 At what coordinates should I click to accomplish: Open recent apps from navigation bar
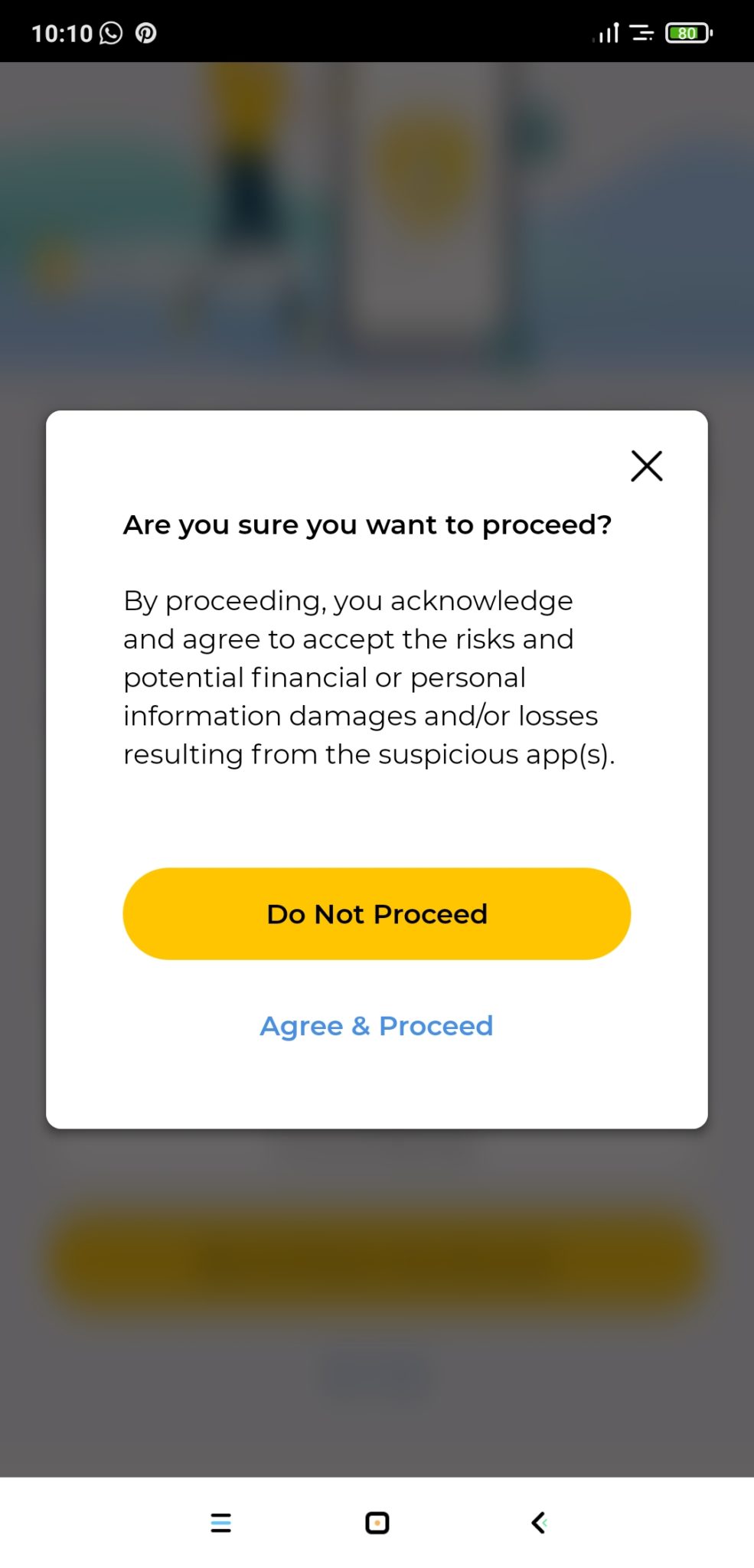(x=220, y=1523)
